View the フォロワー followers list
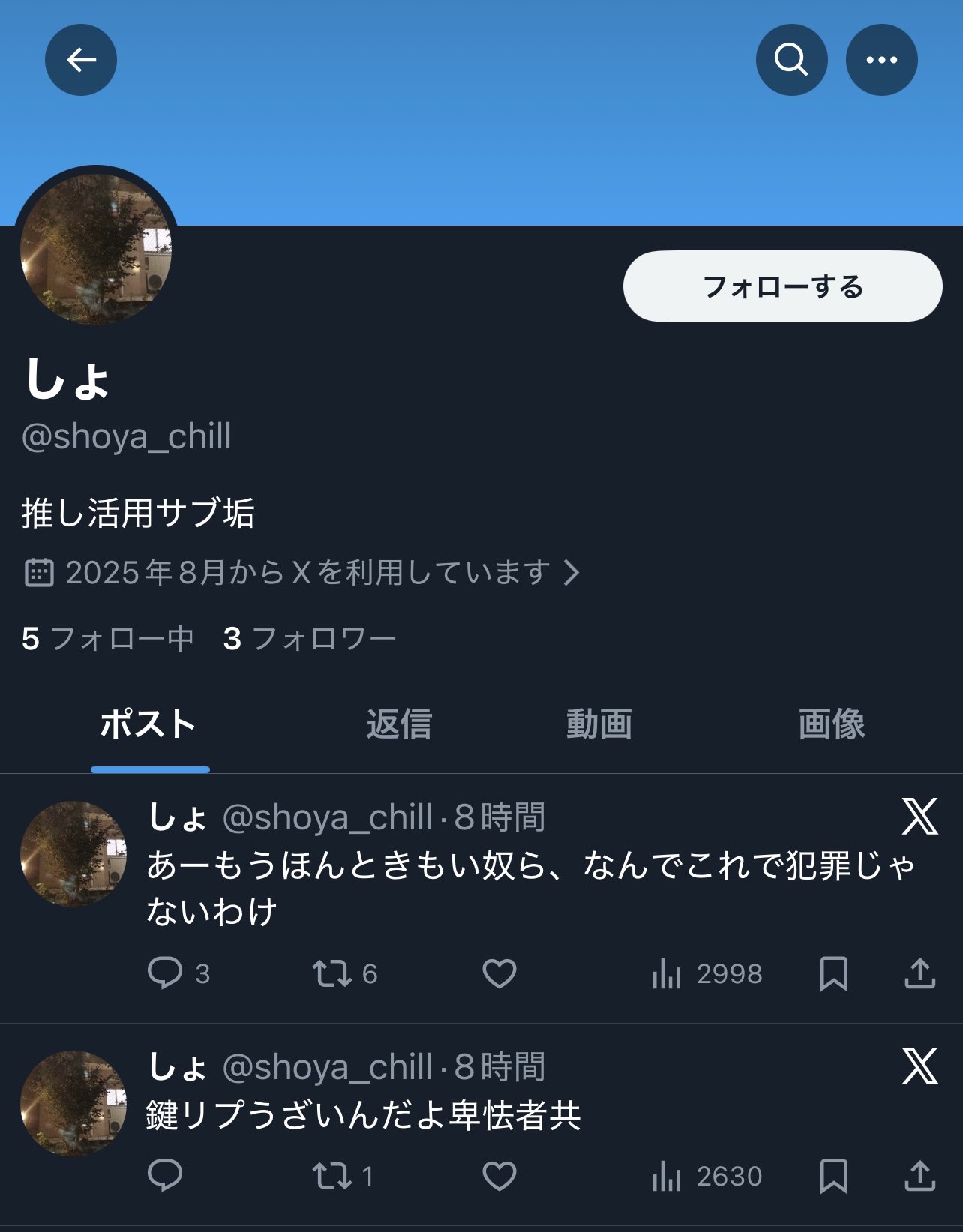Screen dimensions: 963x1232 [x=310, y=639]
